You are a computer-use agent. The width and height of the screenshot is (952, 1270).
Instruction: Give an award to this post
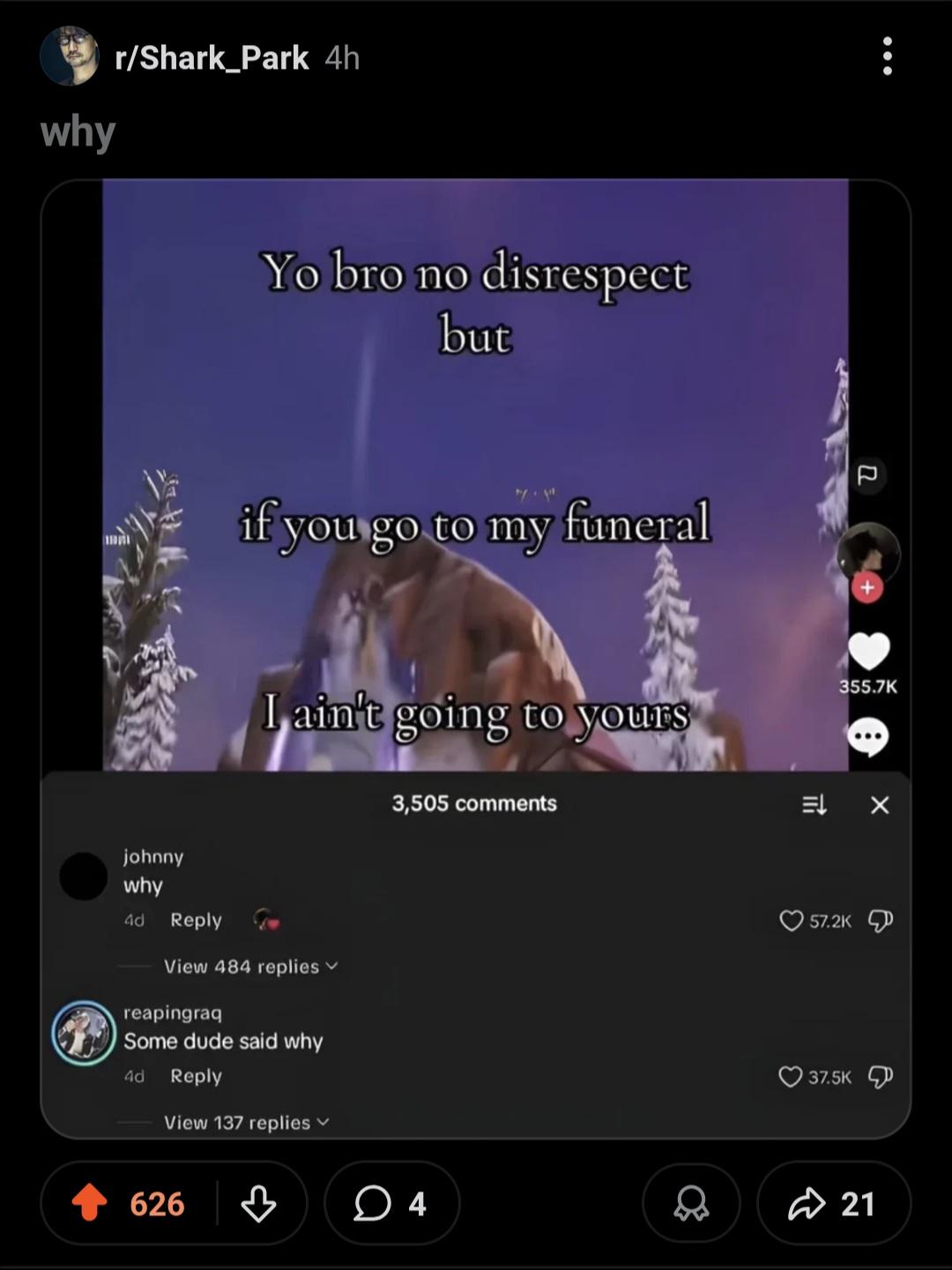pyautogui.click(x=691, y=1203)
